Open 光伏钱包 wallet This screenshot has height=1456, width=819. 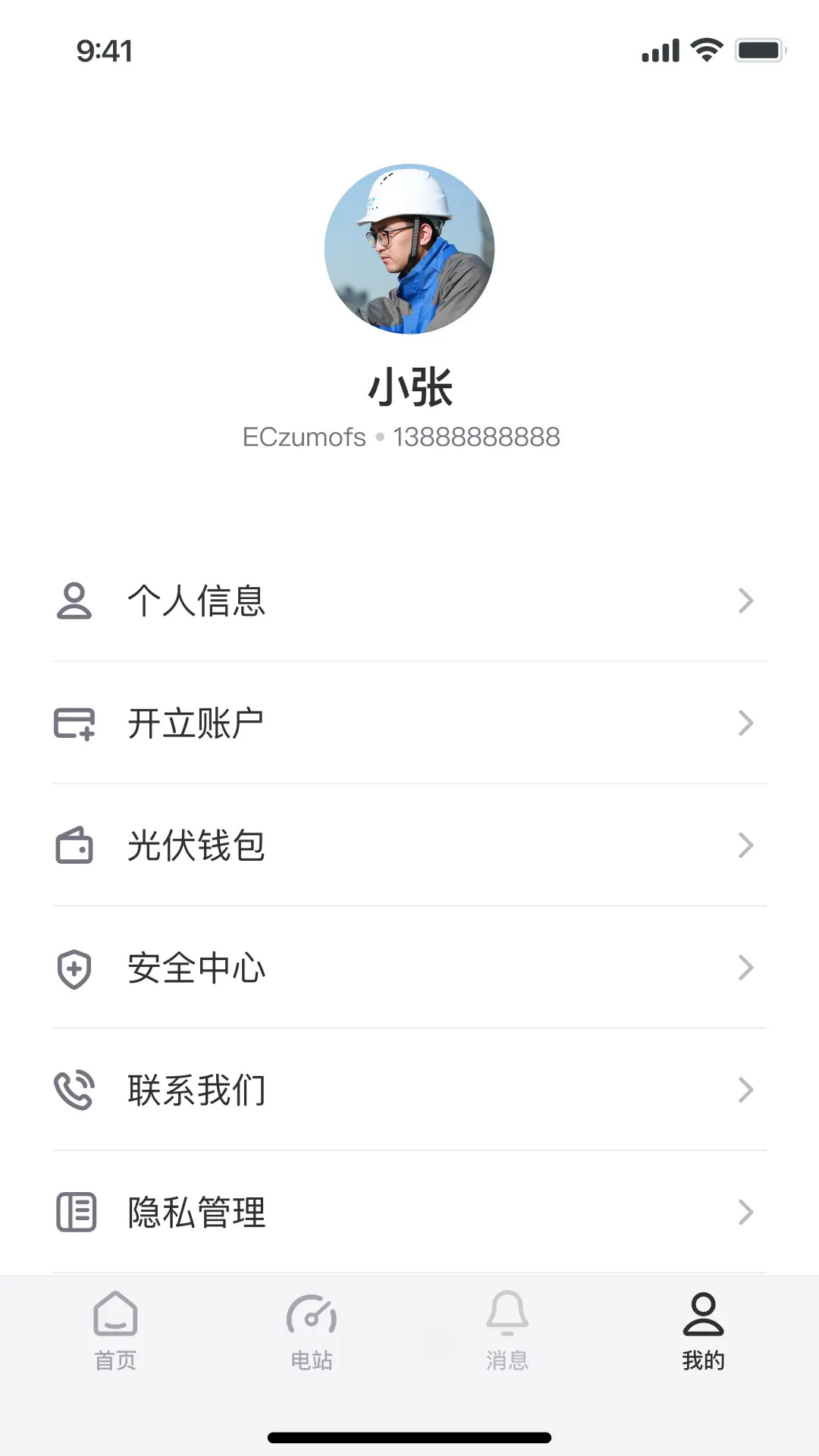point(409,845)
